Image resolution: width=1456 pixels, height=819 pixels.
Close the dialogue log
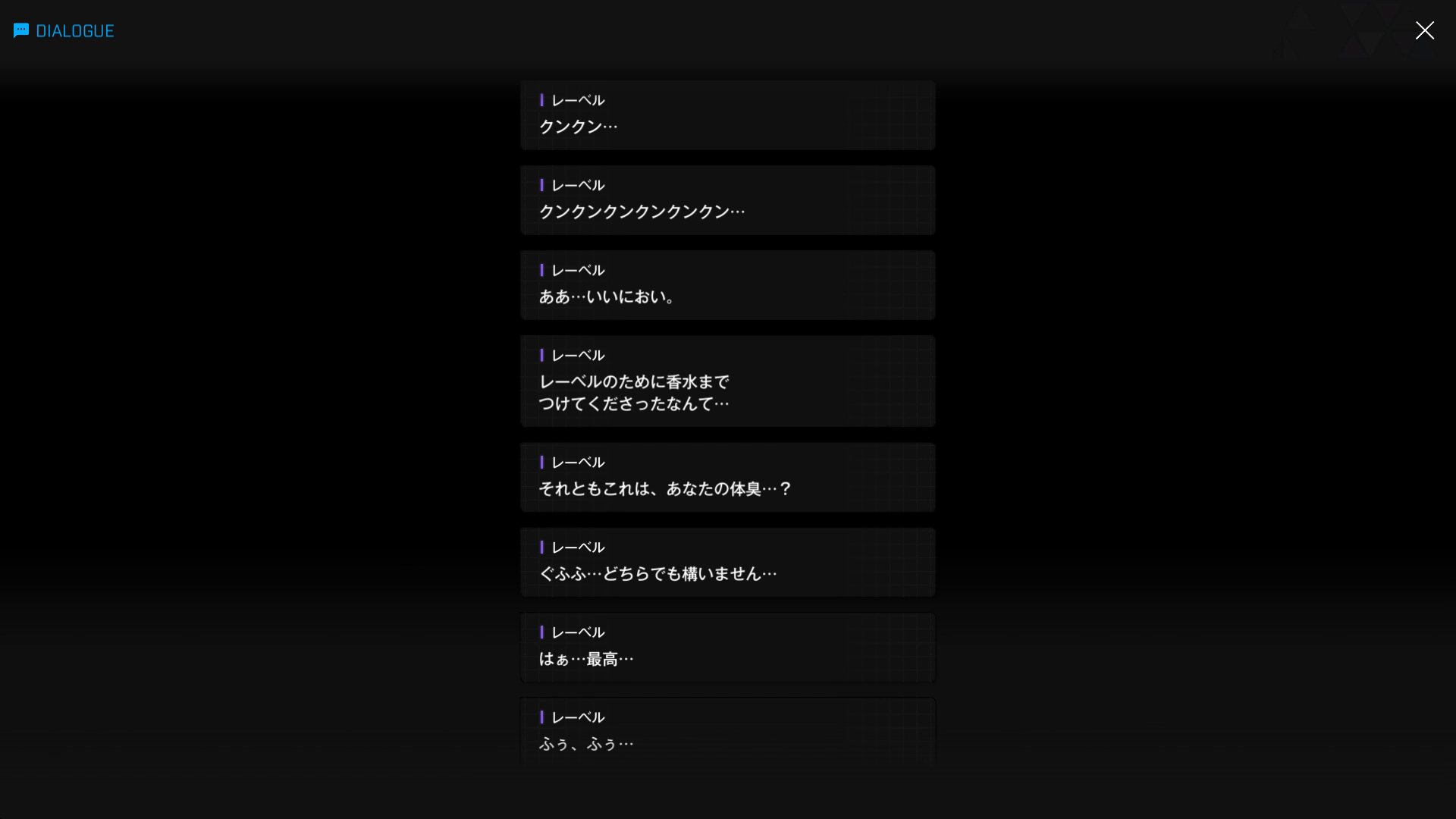coord(1424,30)
